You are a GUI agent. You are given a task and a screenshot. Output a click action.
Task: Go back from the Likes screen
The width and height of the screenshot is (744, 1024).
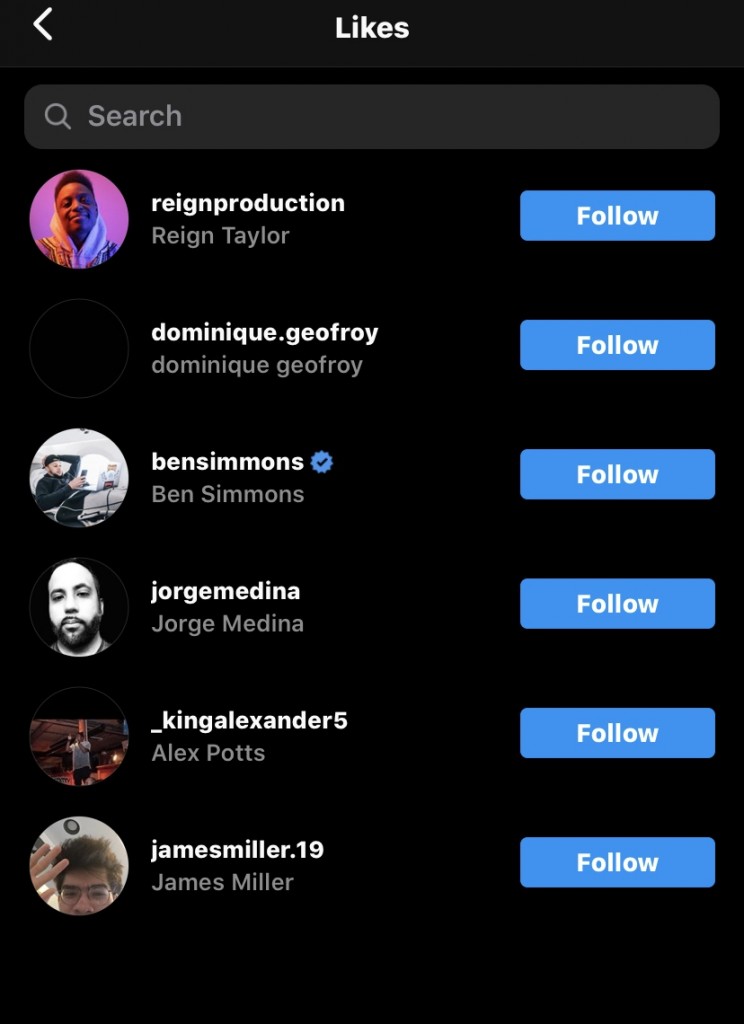(x=42, y=25)
